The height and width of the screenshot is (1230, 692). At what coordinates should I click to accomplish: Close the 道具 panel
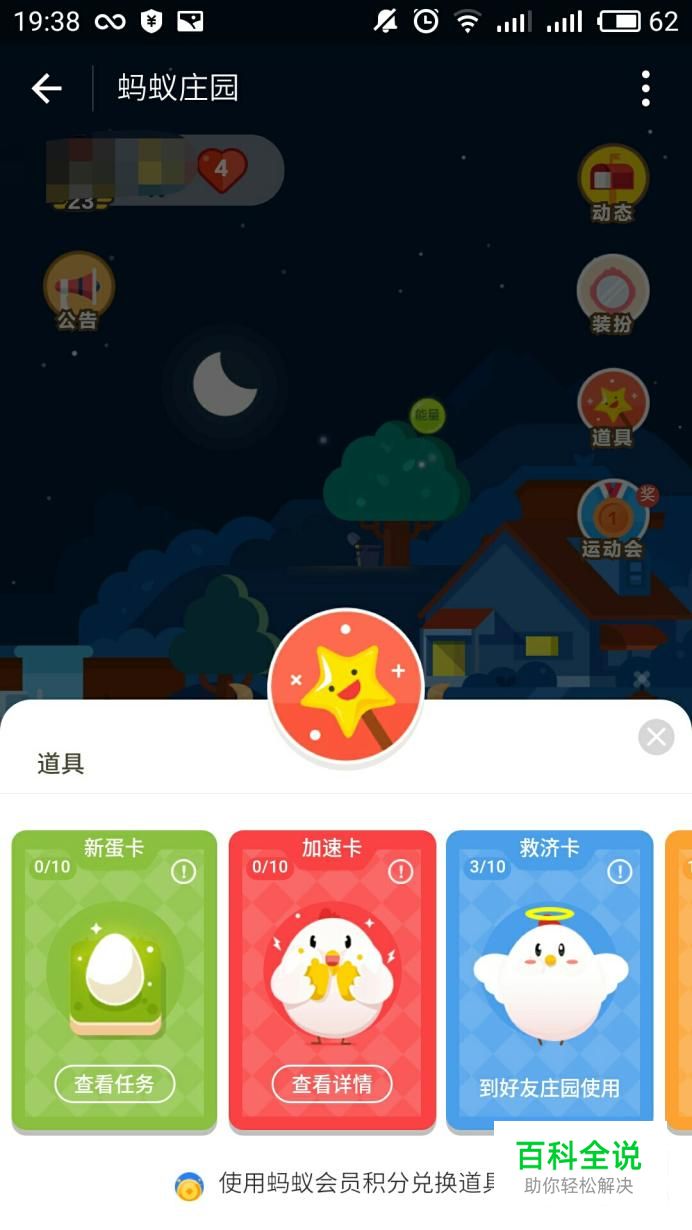click(x=656, y=738)
